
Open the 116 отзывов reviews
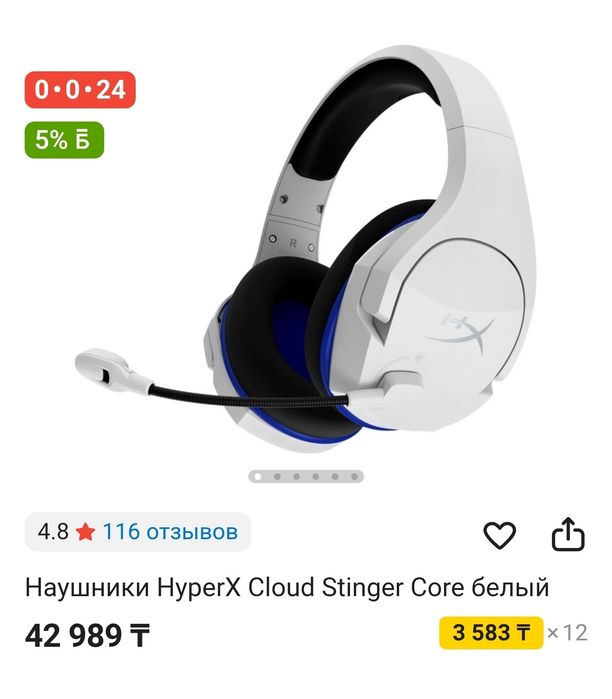170,532
